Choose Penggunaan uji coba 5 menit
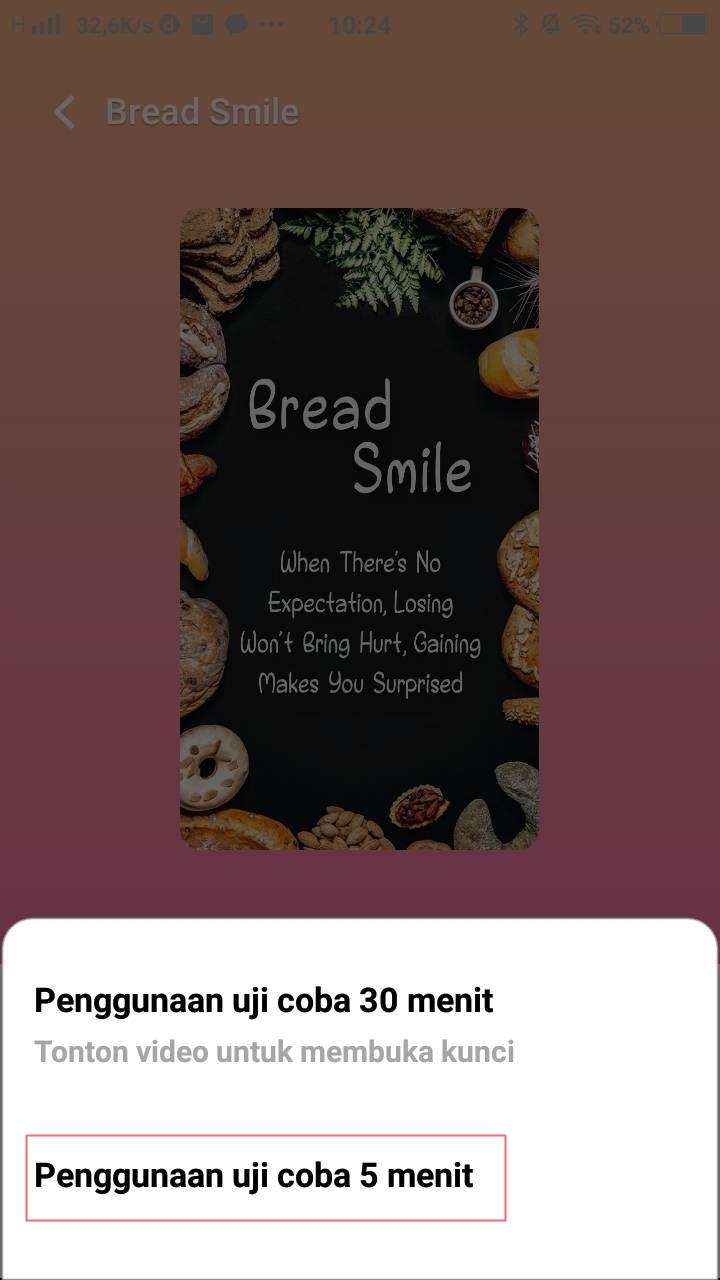 click(254, 1176)
